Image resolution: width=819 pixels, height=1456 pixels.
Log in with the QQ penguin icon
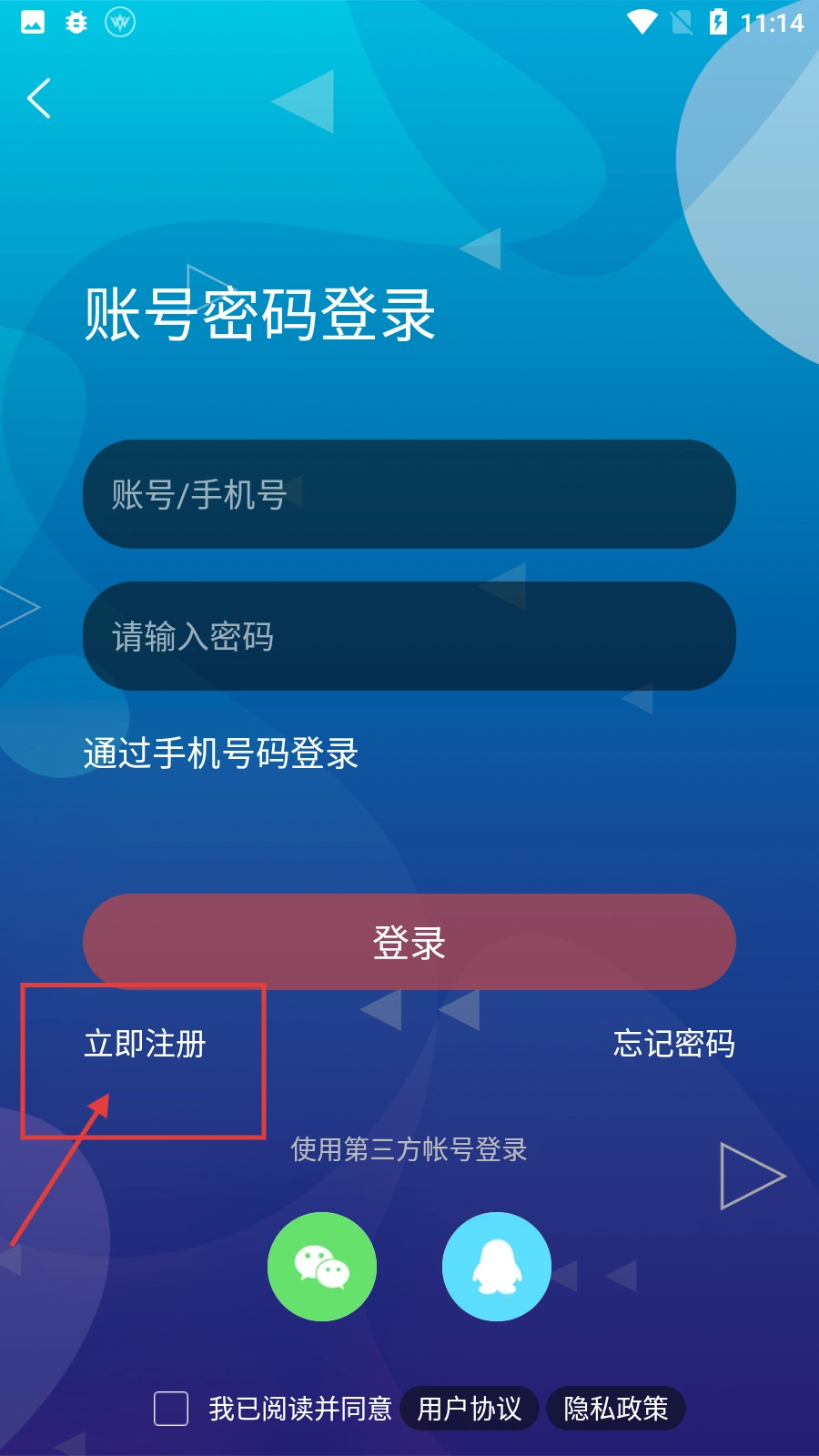[x=497, y=1267]
